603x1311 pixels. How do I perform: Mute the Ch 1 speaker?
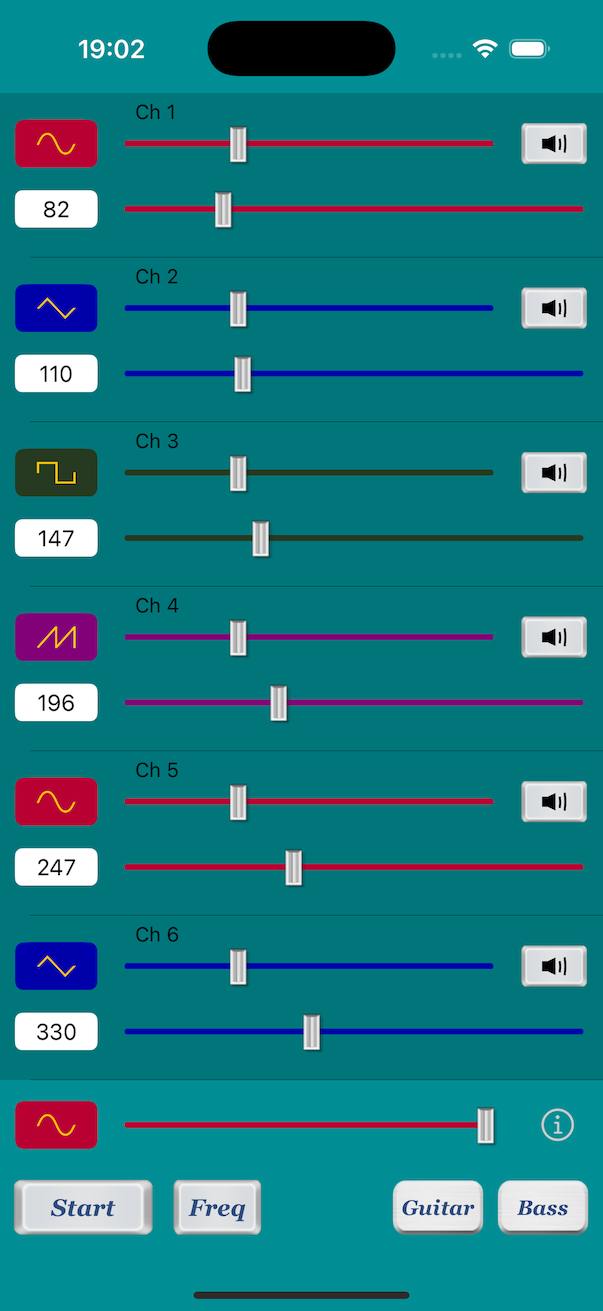554,144
